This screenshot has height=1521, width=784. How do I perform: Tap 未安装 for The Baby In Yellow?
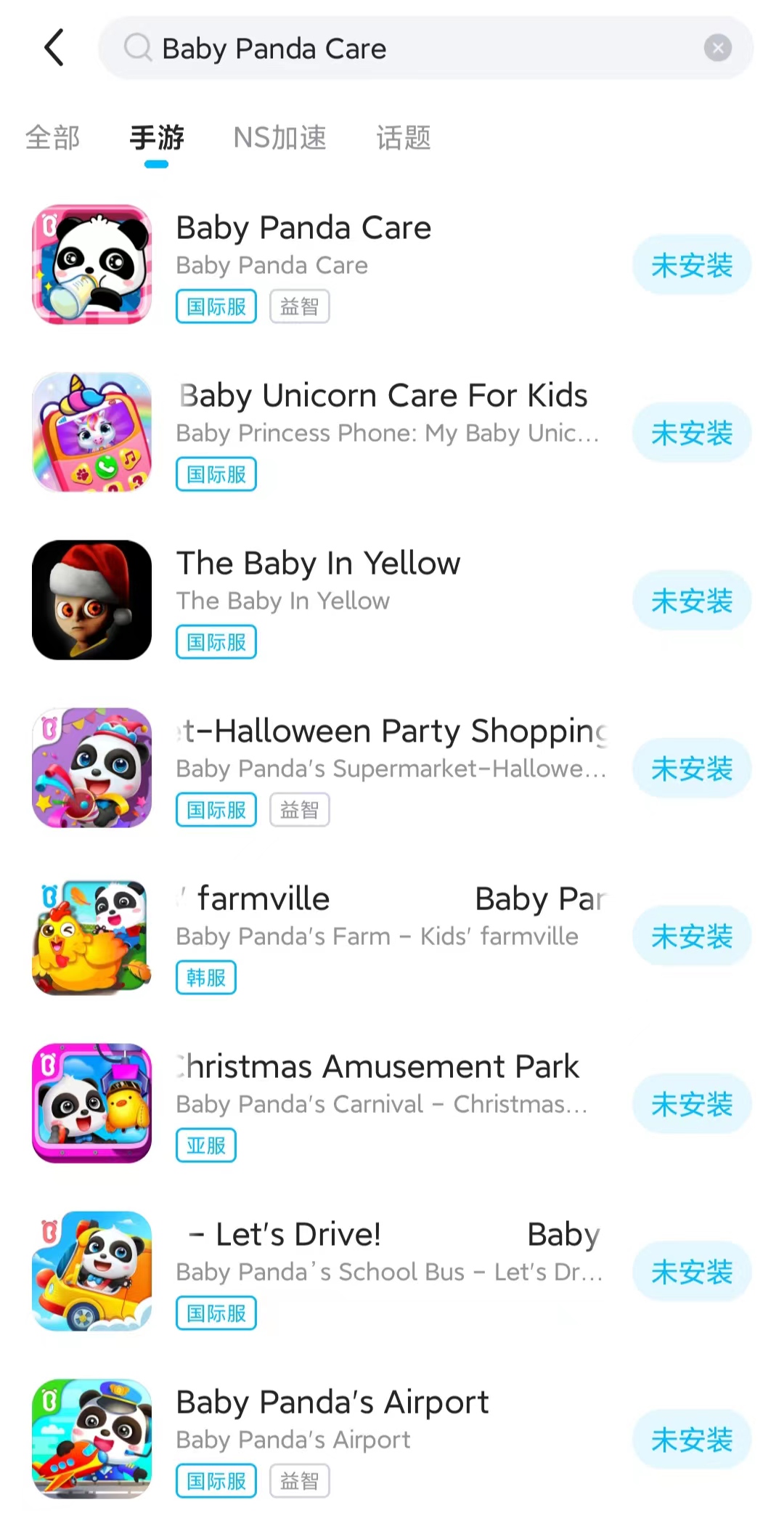coord(691,601)
